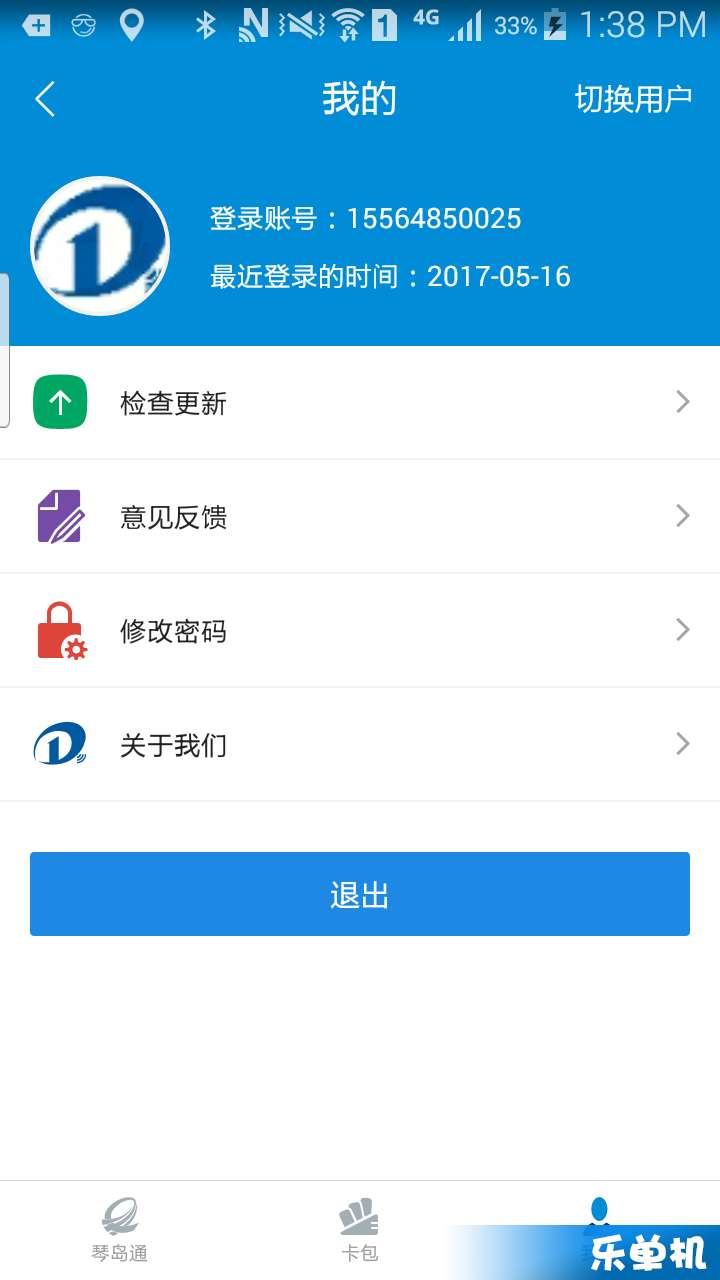The image size is (720, 1280).
Task: Tap 切换用户 to switch user
Action: point(633,99)
